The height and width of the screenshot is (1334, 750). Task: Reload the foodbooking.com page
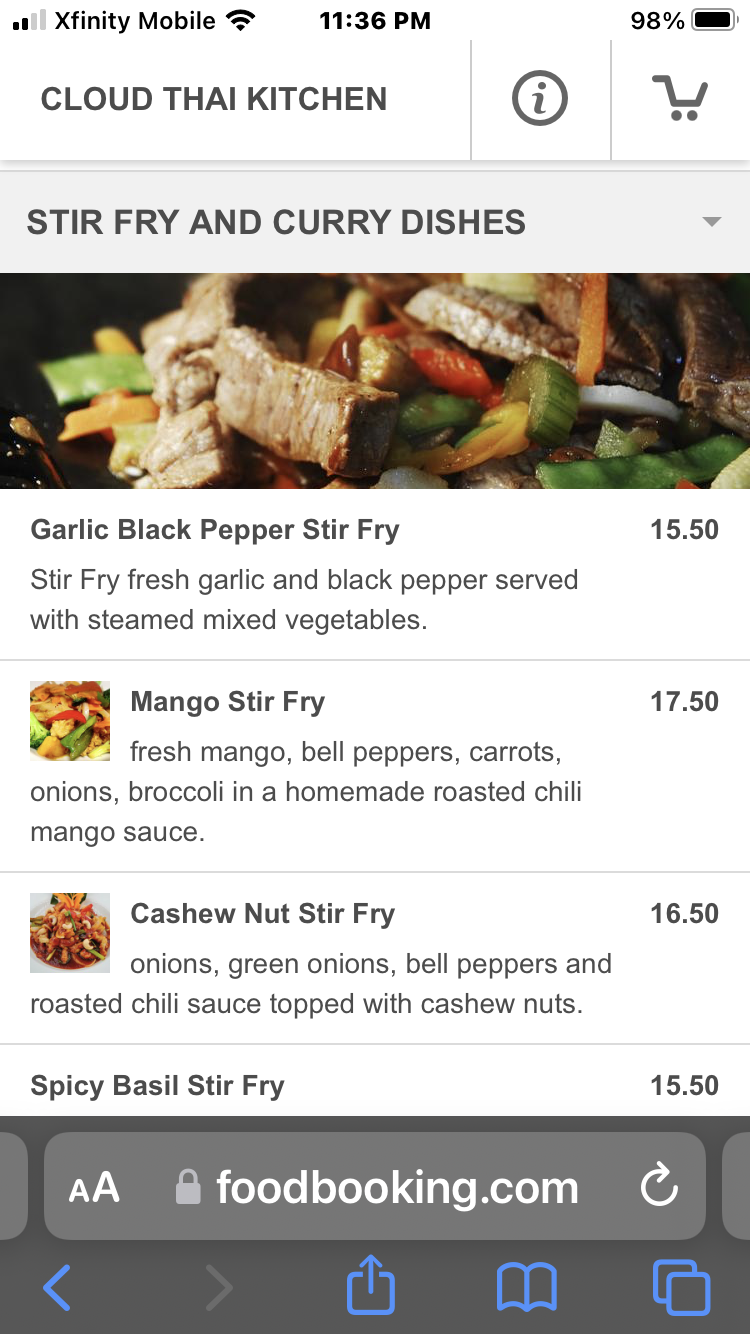pyautogui.click(x=659, y=1188)
